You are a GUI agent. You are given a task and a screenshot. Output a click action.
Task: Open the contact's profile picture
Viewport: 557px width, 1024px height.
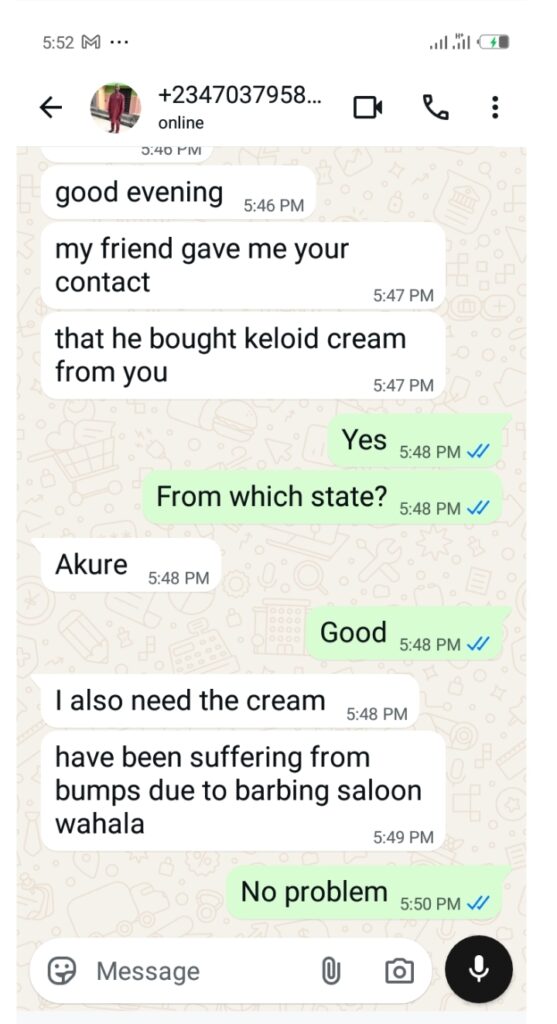click(115, 108)
